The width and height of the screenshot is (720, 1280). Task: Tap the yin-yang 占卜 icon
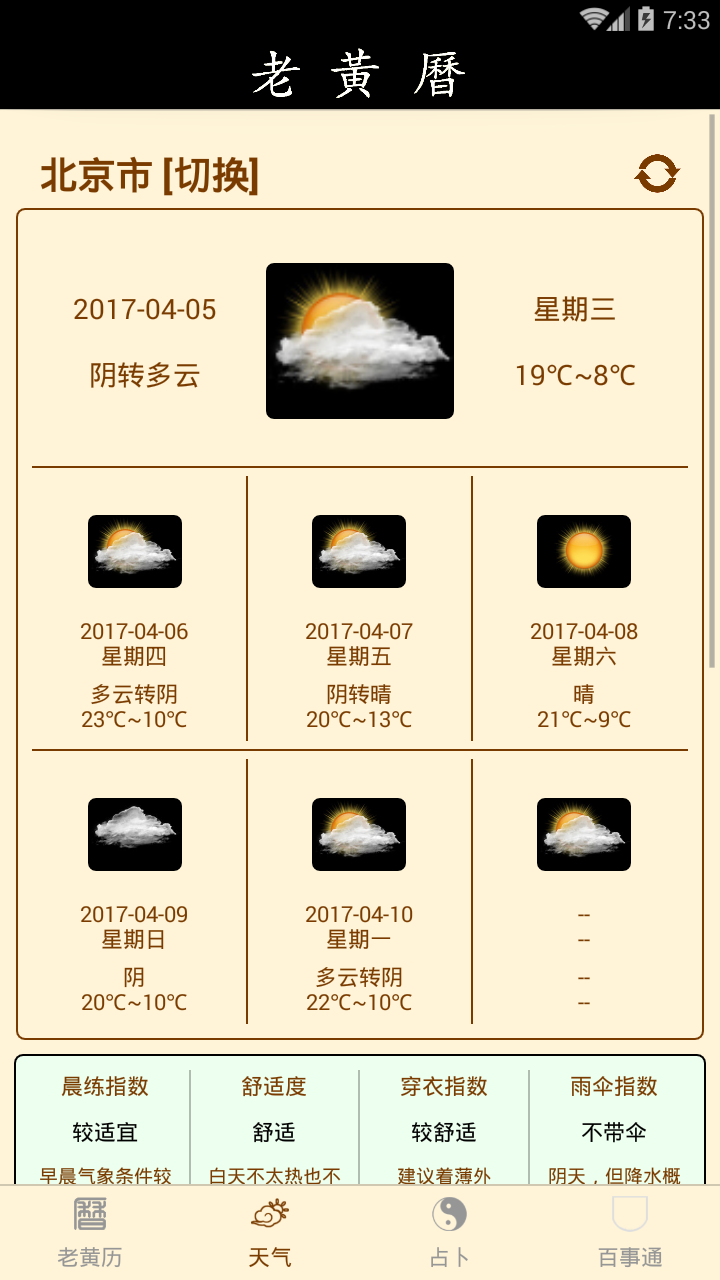449,1214
